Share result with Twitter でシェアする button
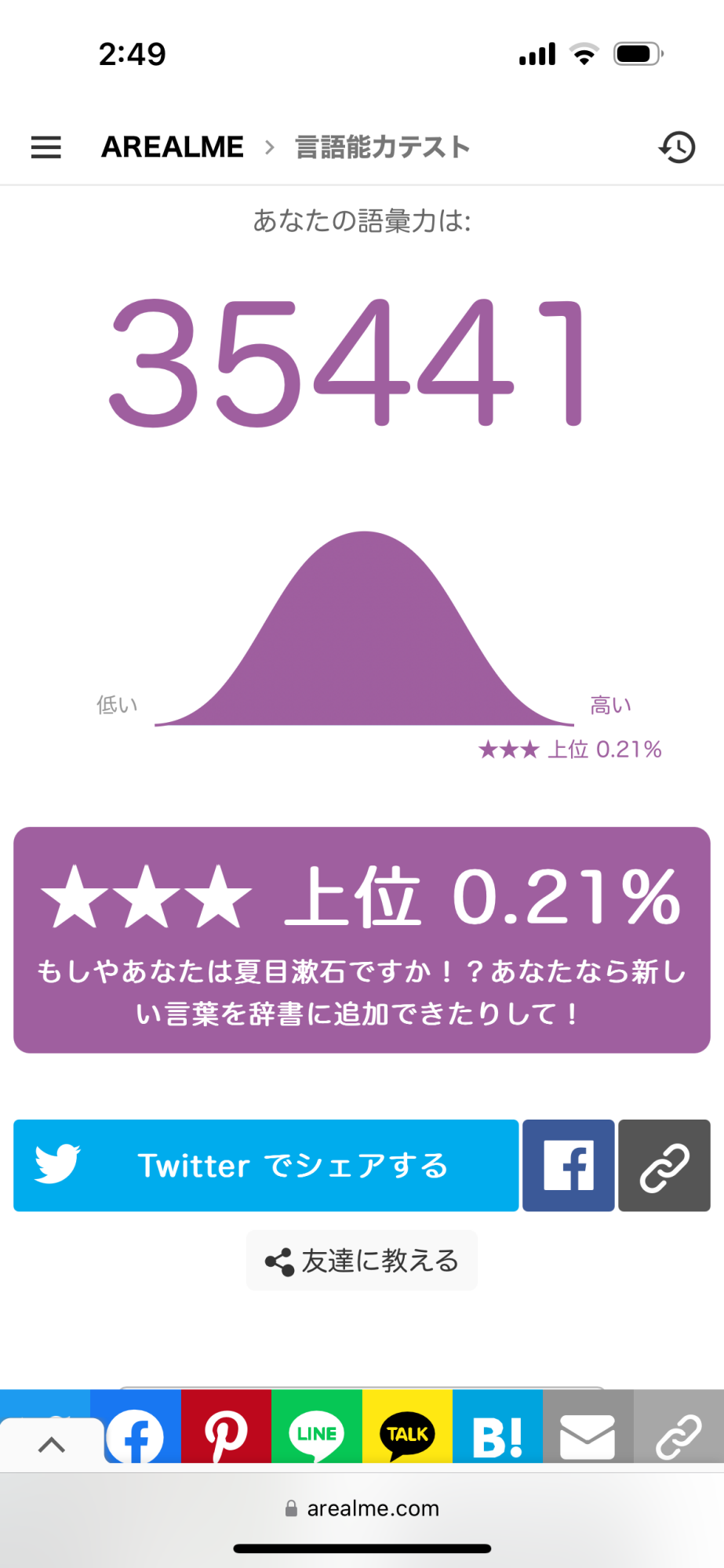The width and height of the screenshot is (724, 1568). [x=266, y=1165]
